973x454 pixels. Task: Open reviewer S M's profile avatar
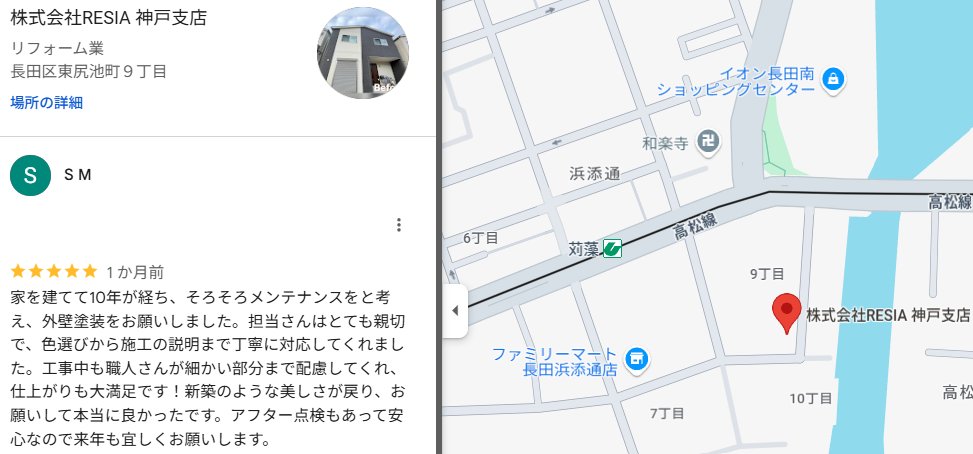[x=30, y=175]
